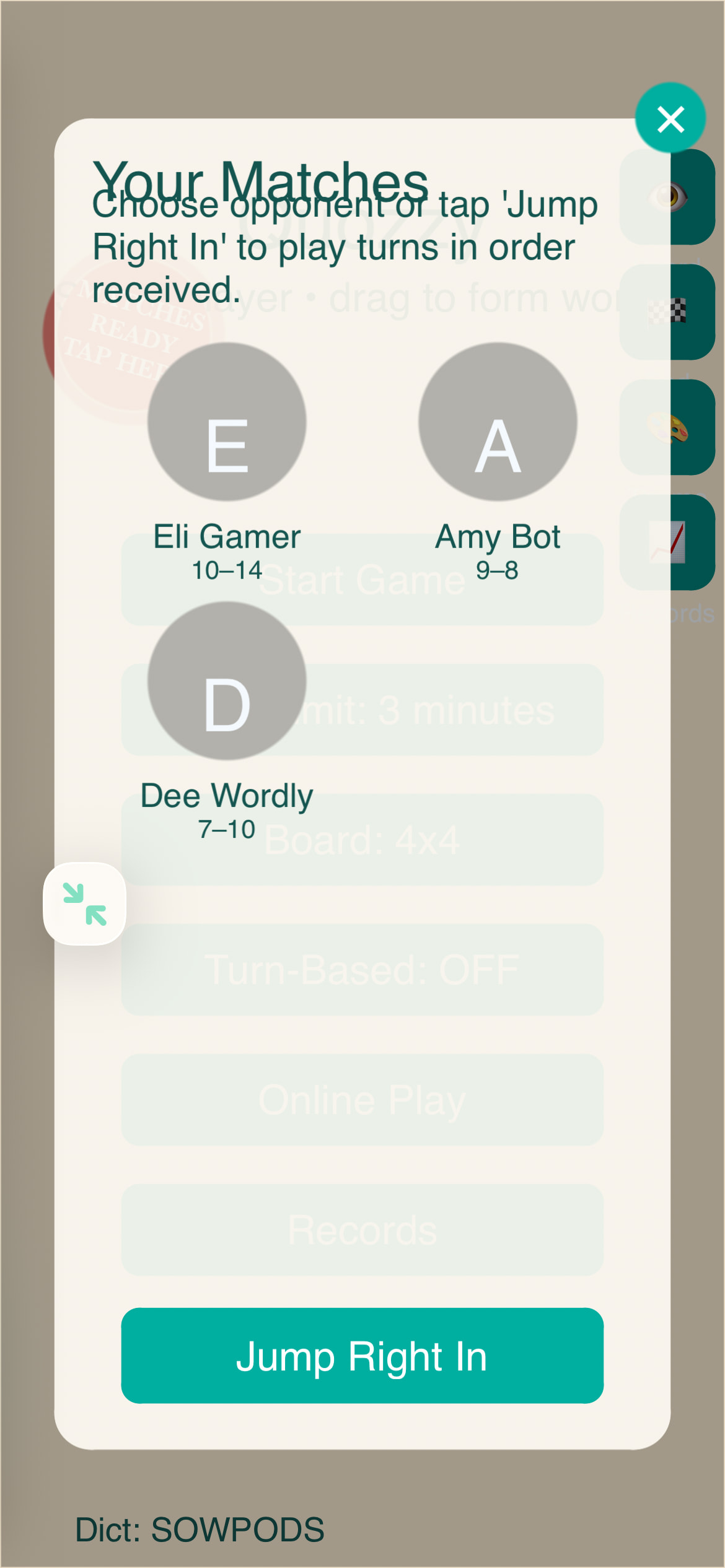This screenshot has width=725, height=1568.
Task: Choose Dee Wordly as opponent
Action: point(227,681)
